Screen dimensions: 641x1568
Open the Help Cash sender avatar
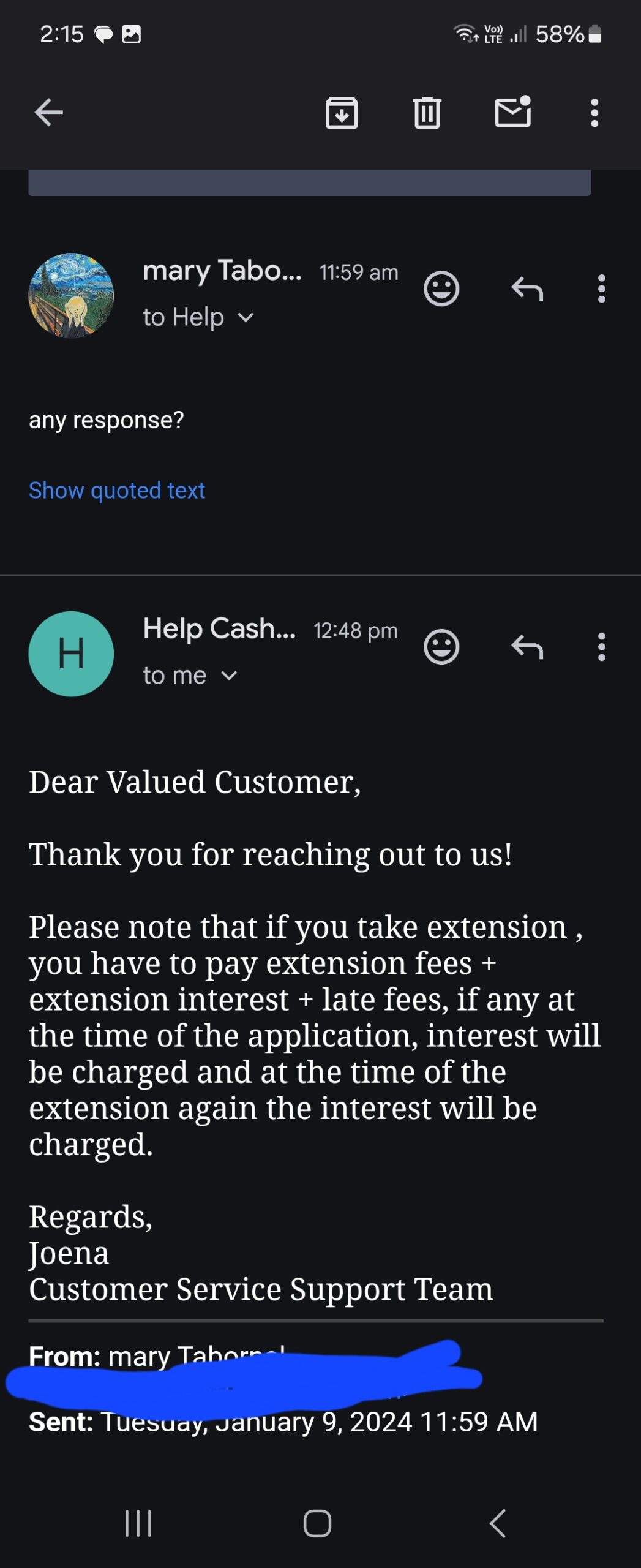click(x=71, y=654)
